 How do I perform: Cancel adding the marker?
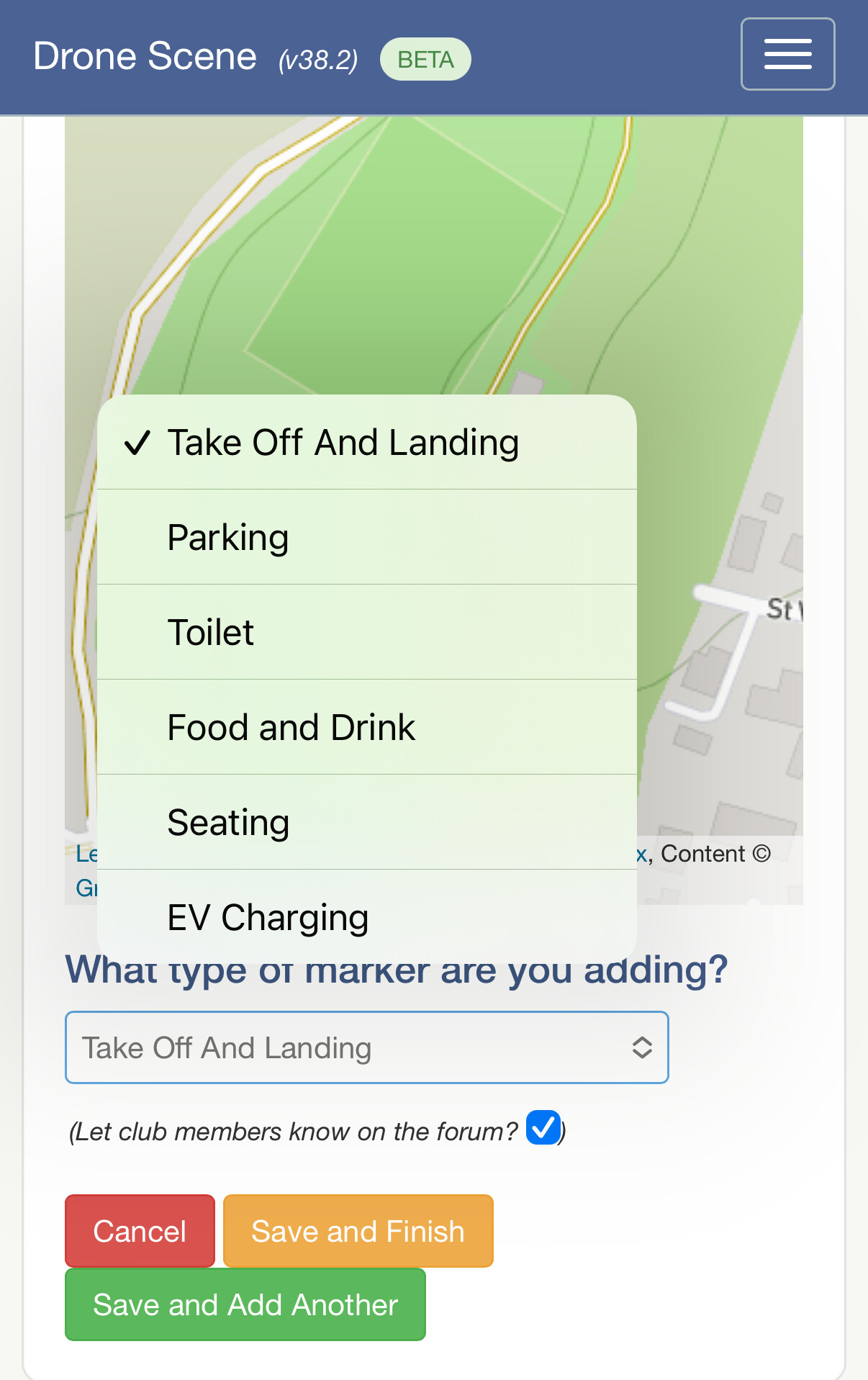click(140, 1231)
